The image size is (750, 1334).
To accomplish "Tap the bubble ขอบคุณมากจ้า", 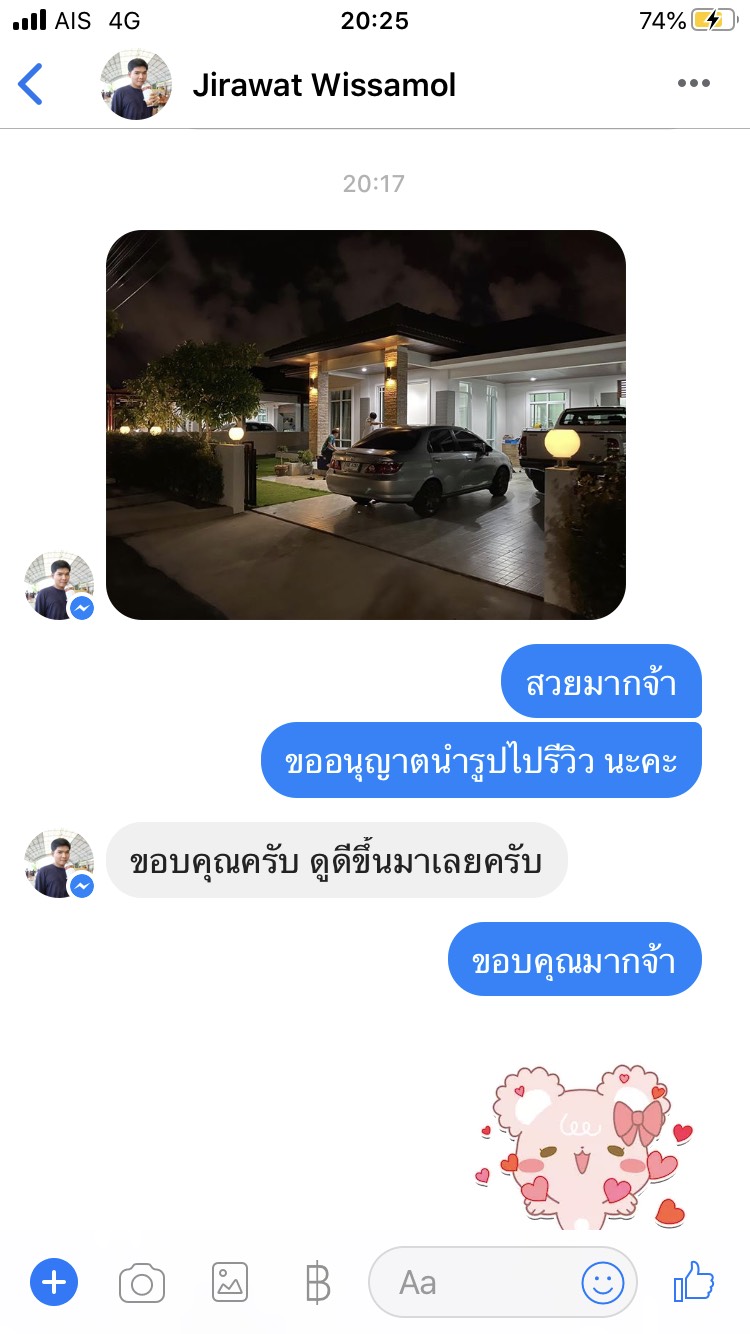I will [x=575, y=958].
